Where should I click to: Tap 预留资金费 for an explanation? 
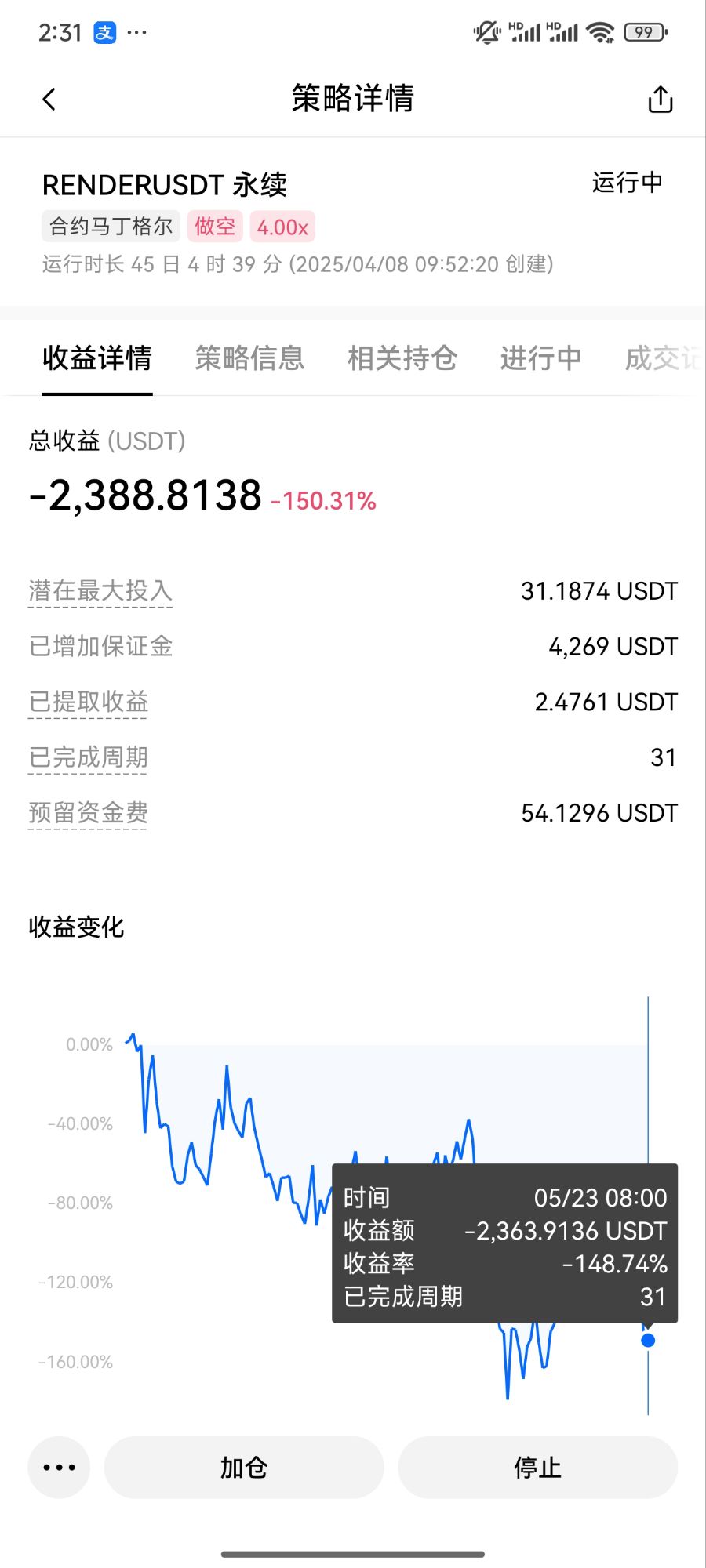[x=89, y=813]
